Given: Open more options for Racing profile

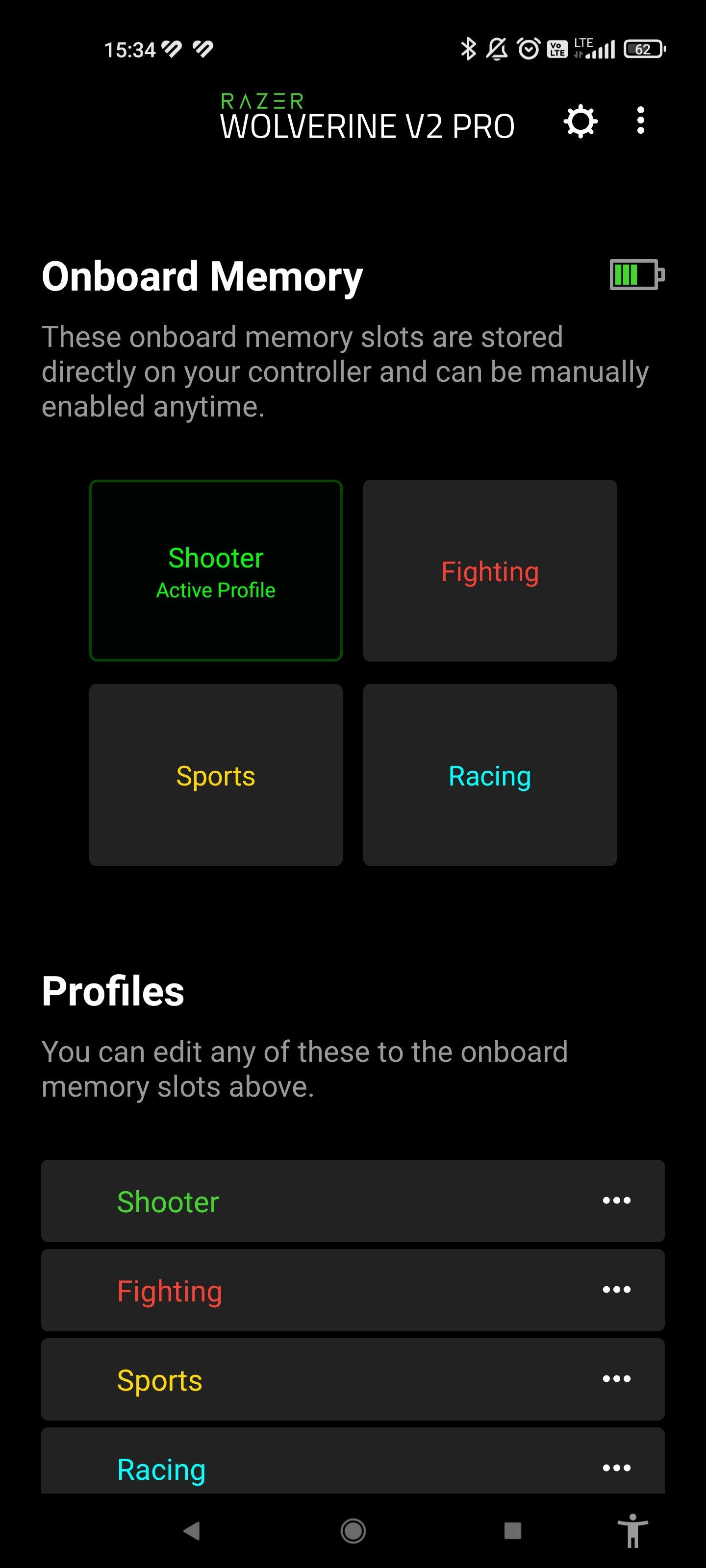Looking at the screenshot, I should coord(616,1468).
